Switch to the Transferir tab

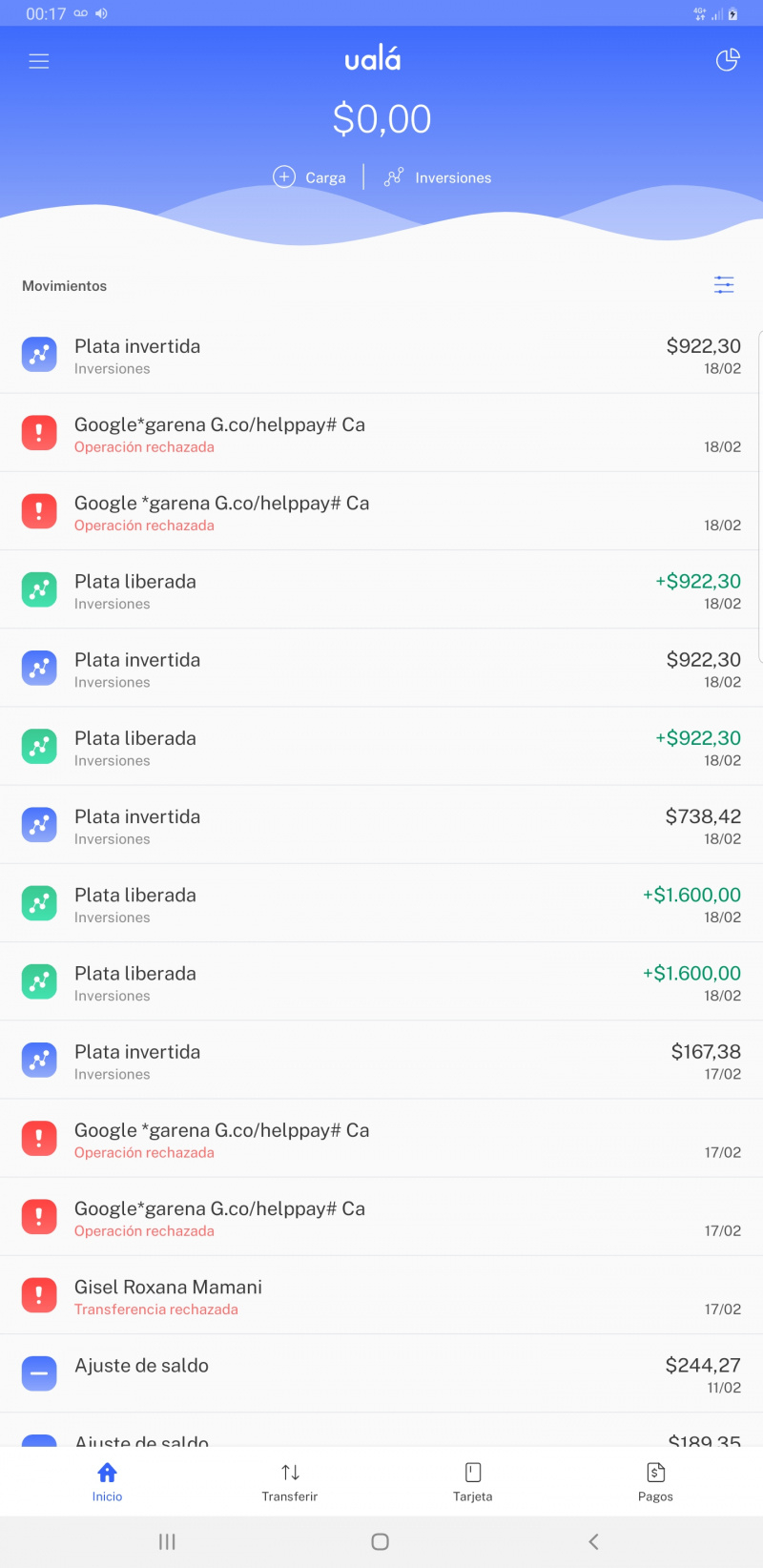pos(290,1482)
